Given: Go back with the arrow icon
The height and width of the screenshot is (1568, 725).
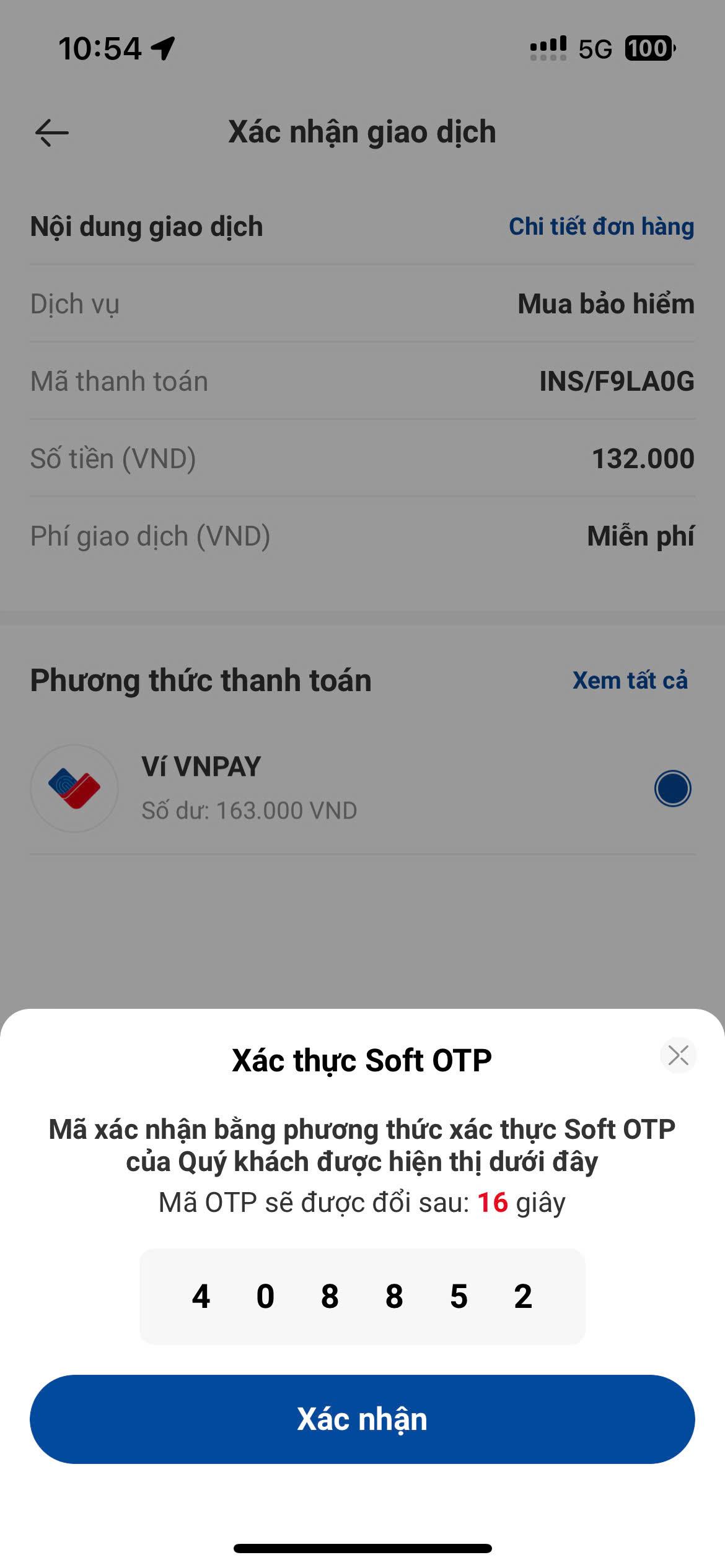Looking at the screenshot, I should point(52,133).
